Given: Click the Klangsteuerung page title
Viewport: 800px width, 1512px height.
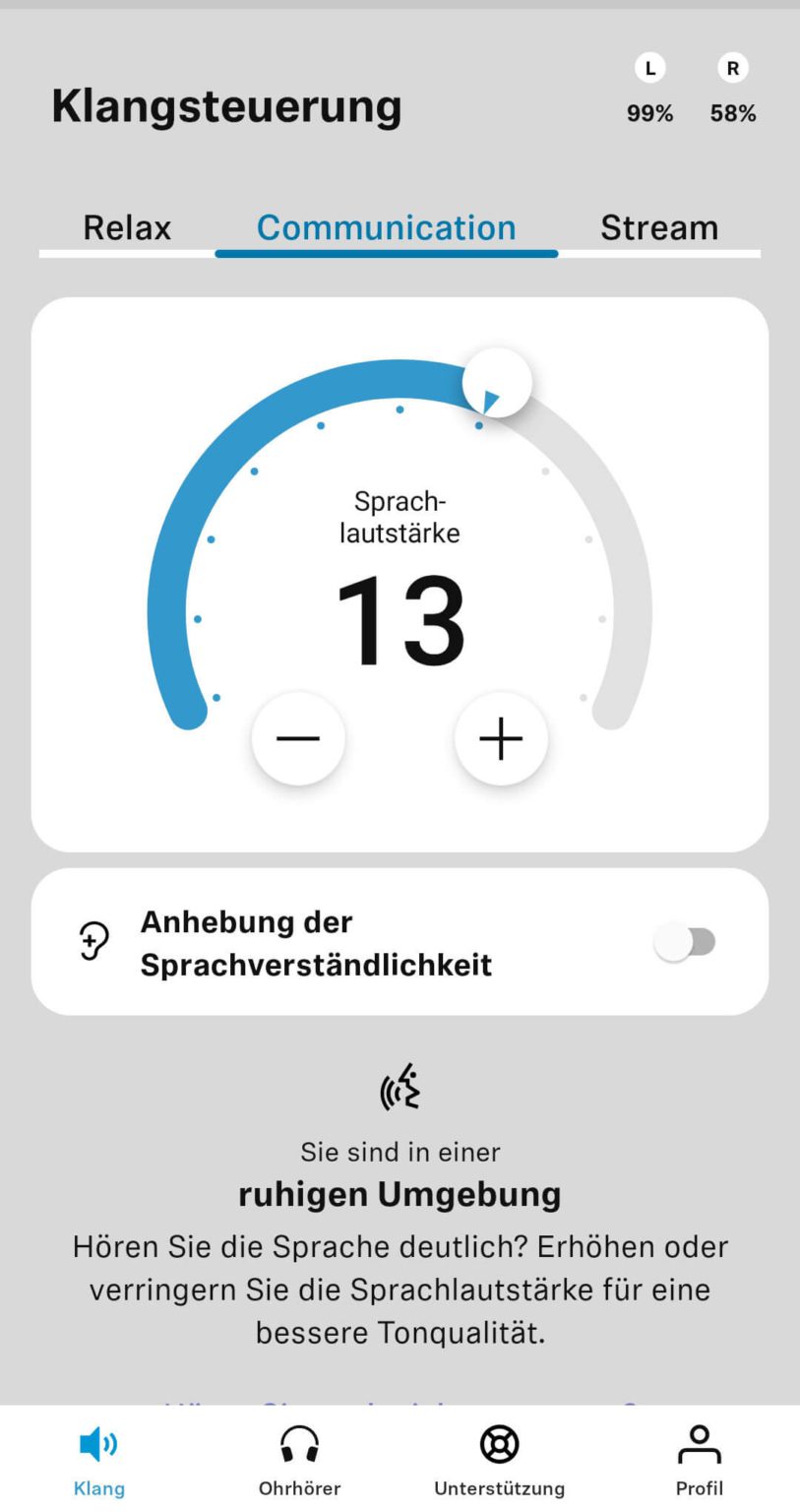Looking at the screenshot, I should pos(225,105).
